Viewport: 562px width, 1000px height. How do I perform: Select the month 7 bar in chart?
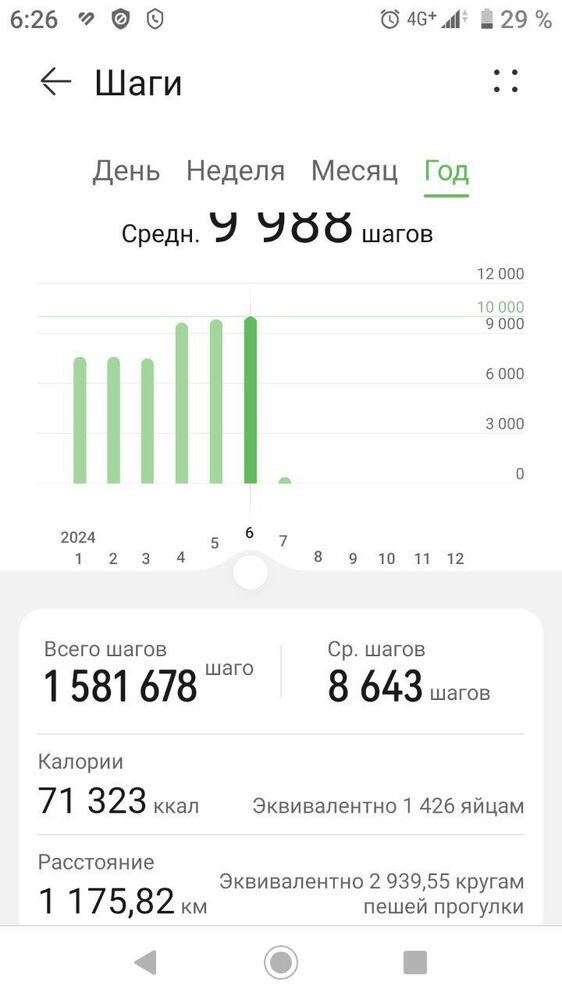(285, 480)
